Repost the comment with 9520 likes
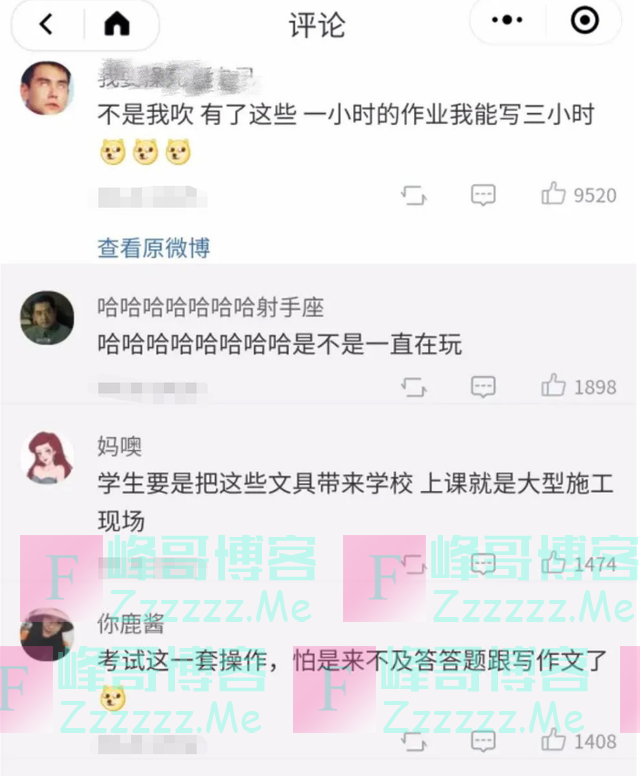 point(413,194)
